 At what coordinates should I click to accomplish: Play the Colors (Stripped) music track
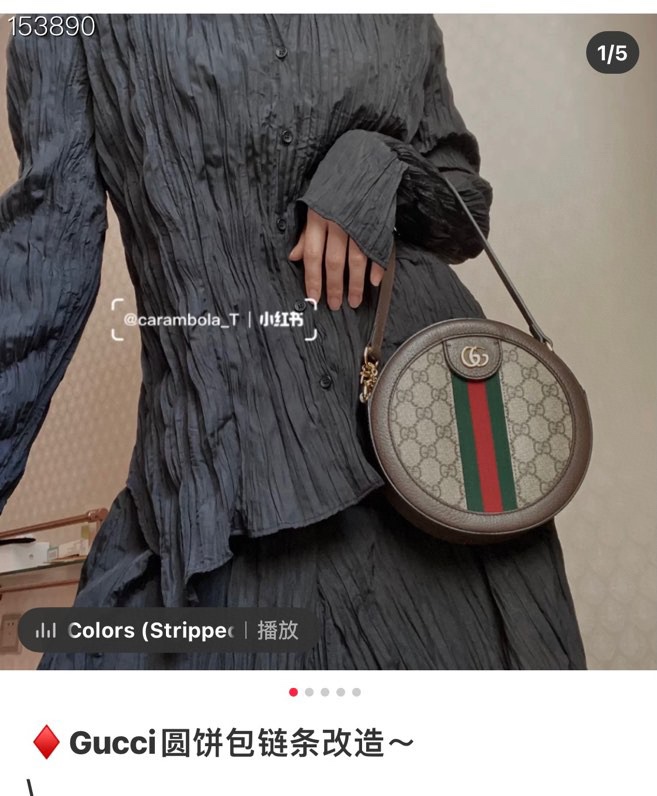click(277, 630)
